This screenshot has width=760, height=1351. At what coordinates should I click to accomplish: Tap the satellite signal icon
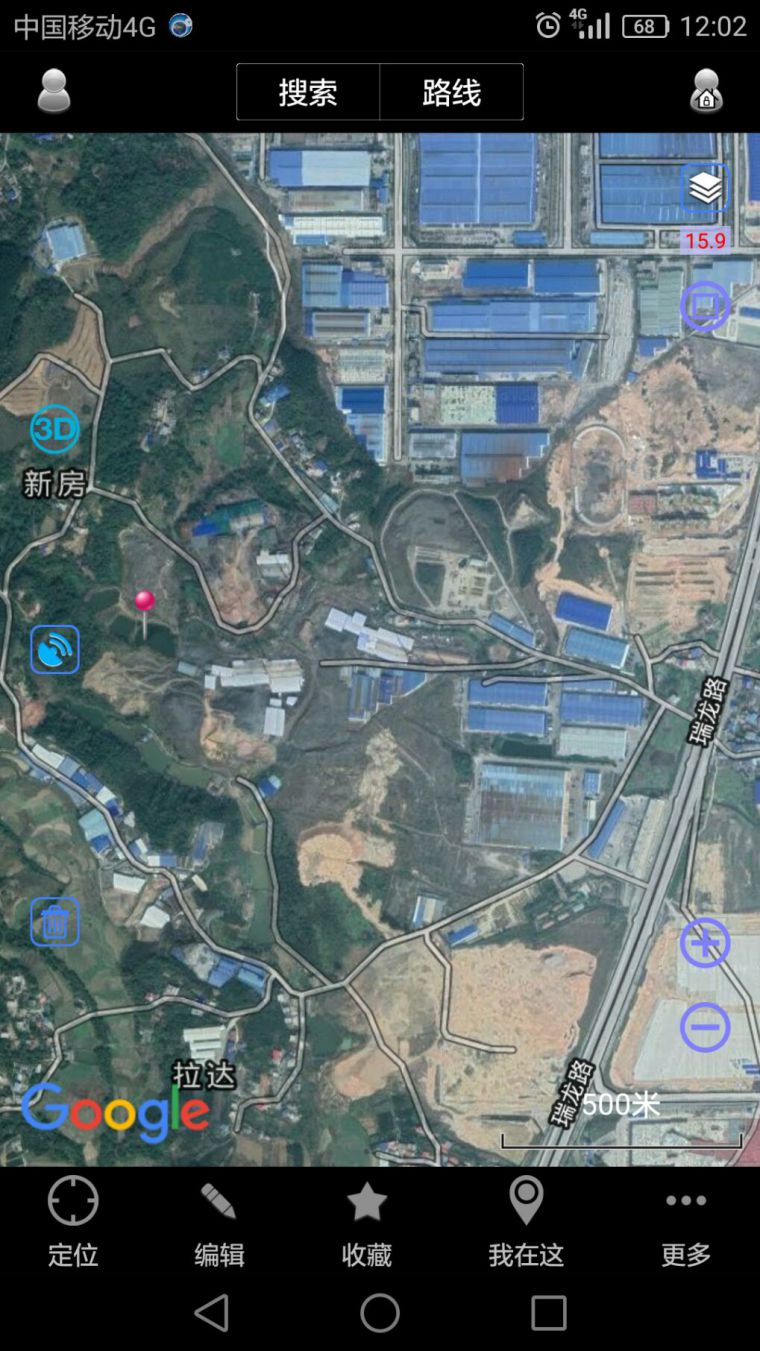pos(55,649)
